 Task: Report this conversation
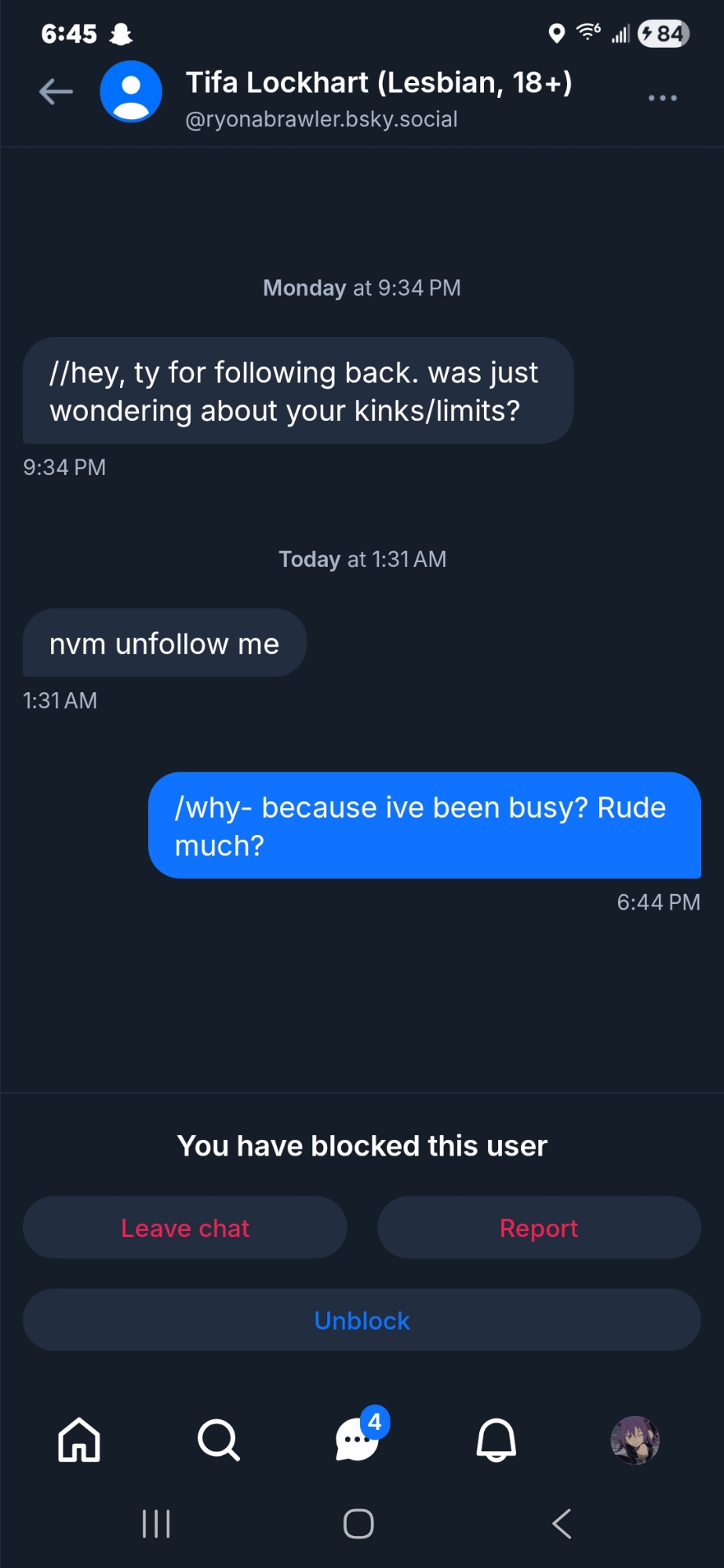[x=539, y=1228]
